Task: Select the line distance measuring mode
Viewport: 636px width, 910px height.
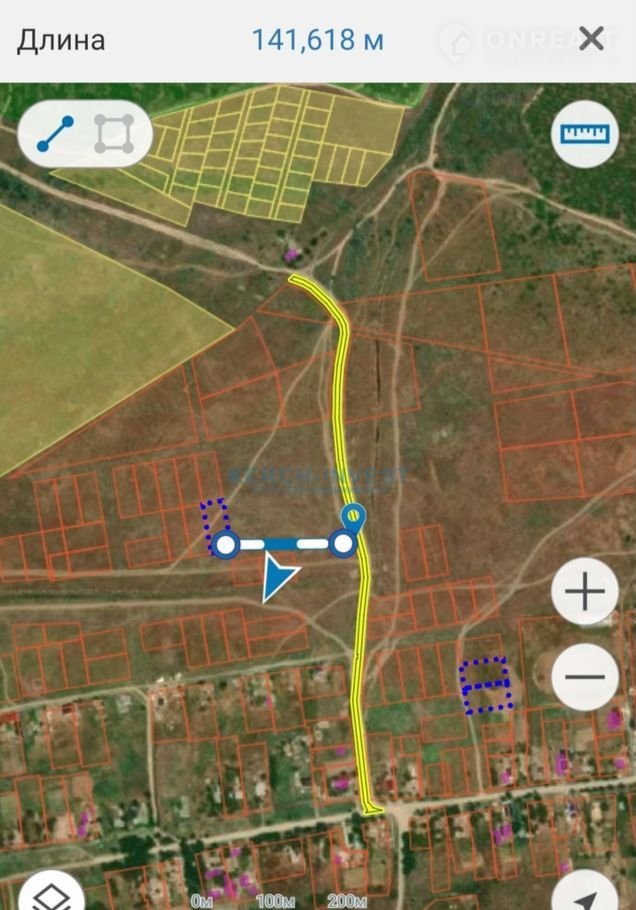Action: (x=55, y=133)
